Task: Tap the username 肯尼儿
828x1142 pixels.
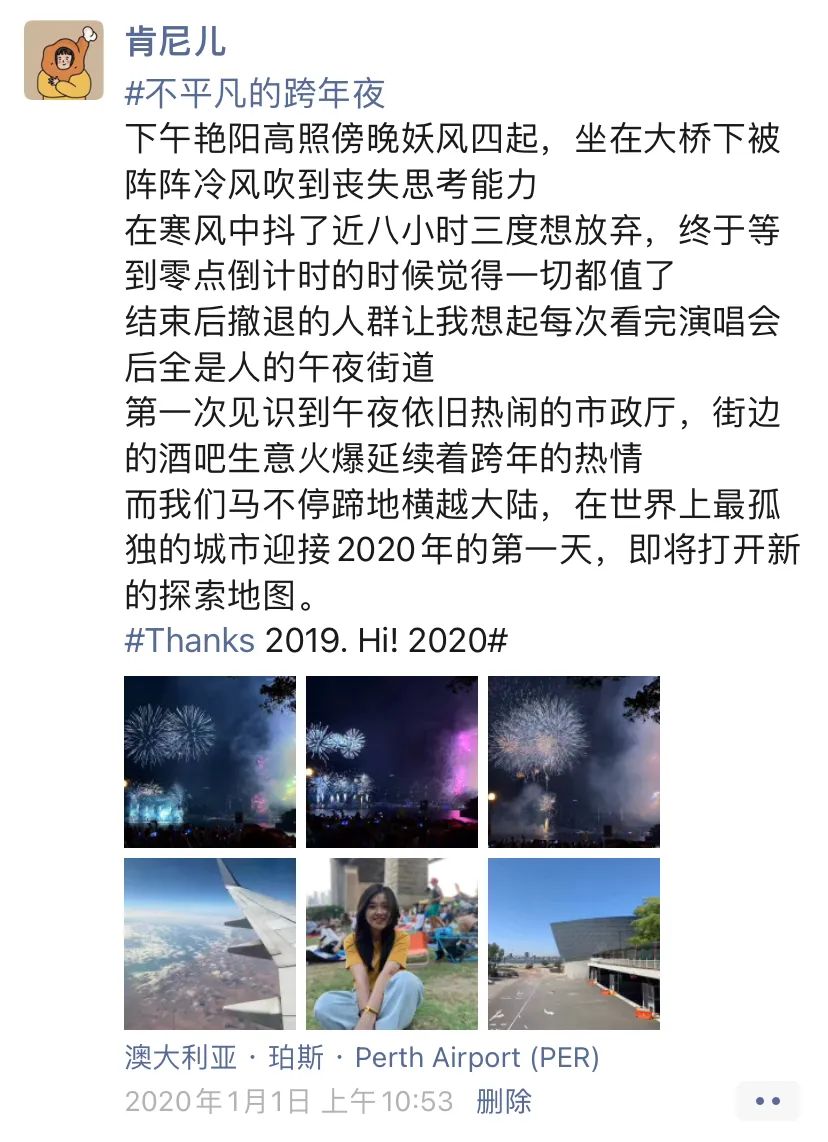Action: pyautogui.click(x=175, y=41)
